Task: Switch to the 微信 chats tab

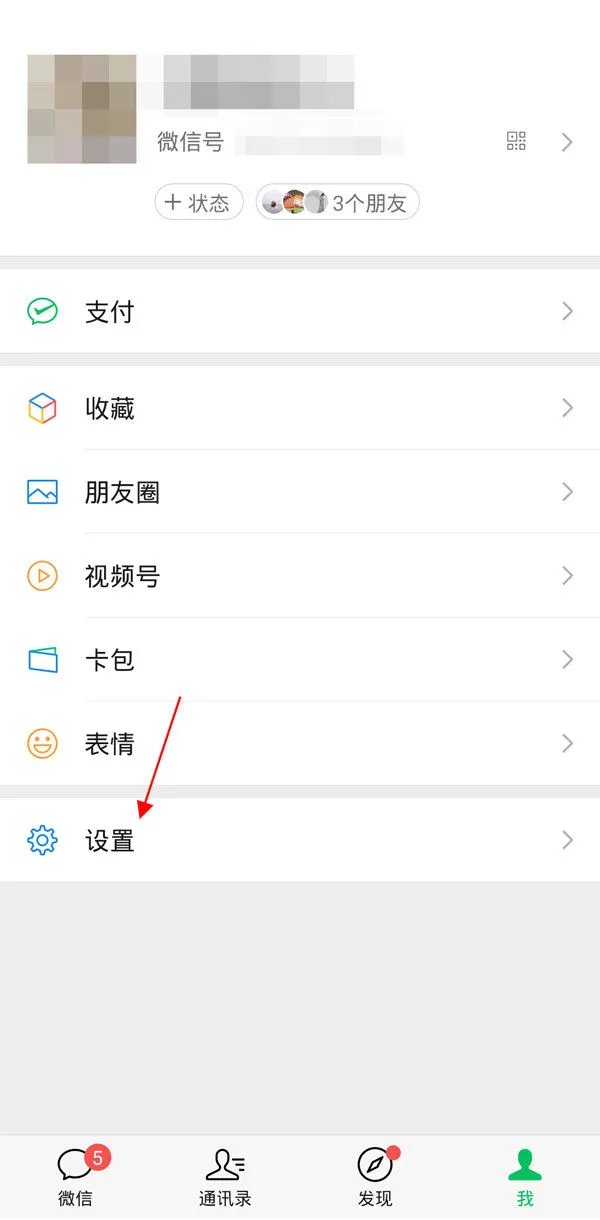Action: coord(75,1177)
